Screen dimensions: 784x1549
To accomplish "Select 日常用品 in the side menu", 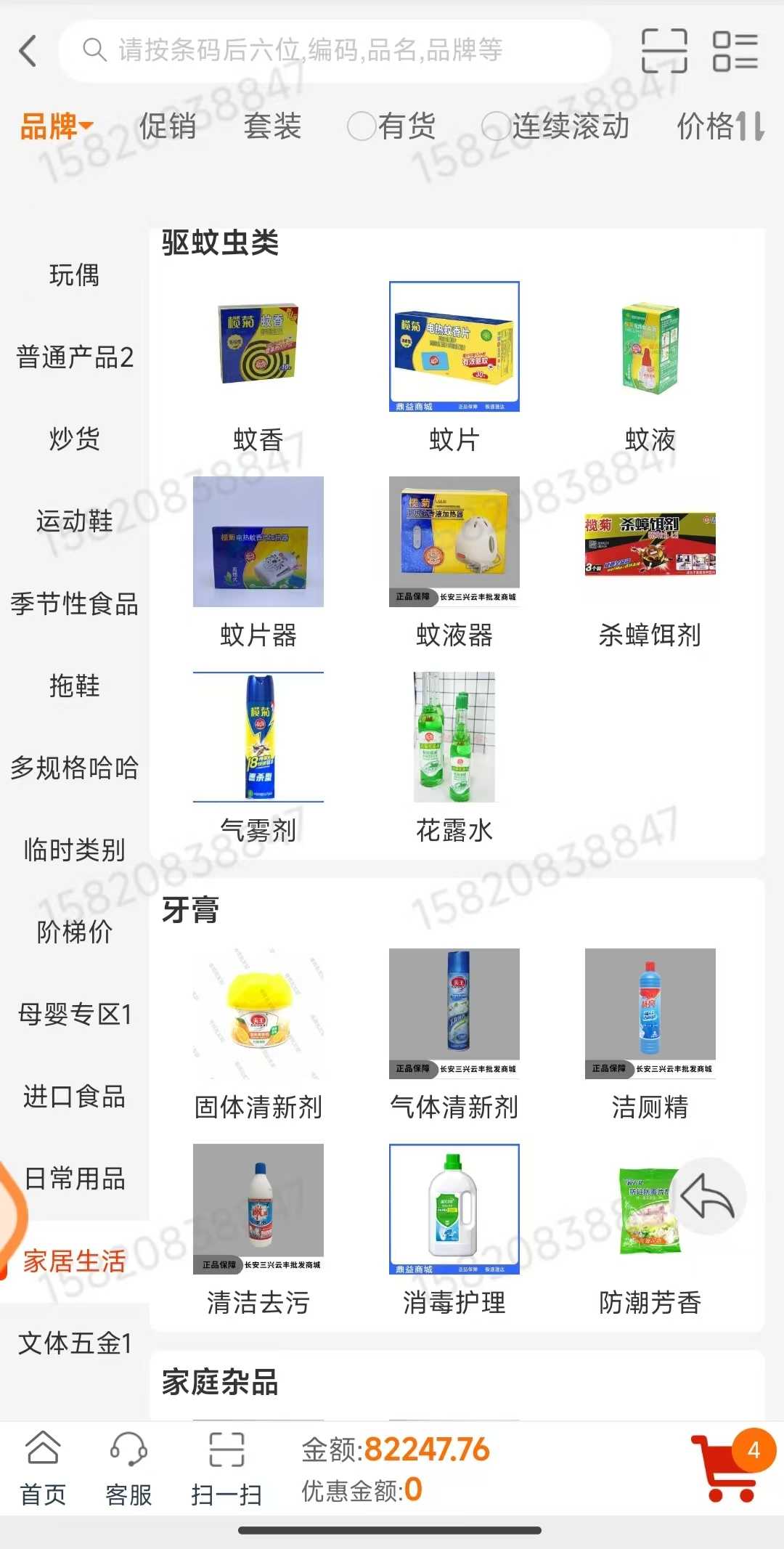I will (x=74, y=1179).
